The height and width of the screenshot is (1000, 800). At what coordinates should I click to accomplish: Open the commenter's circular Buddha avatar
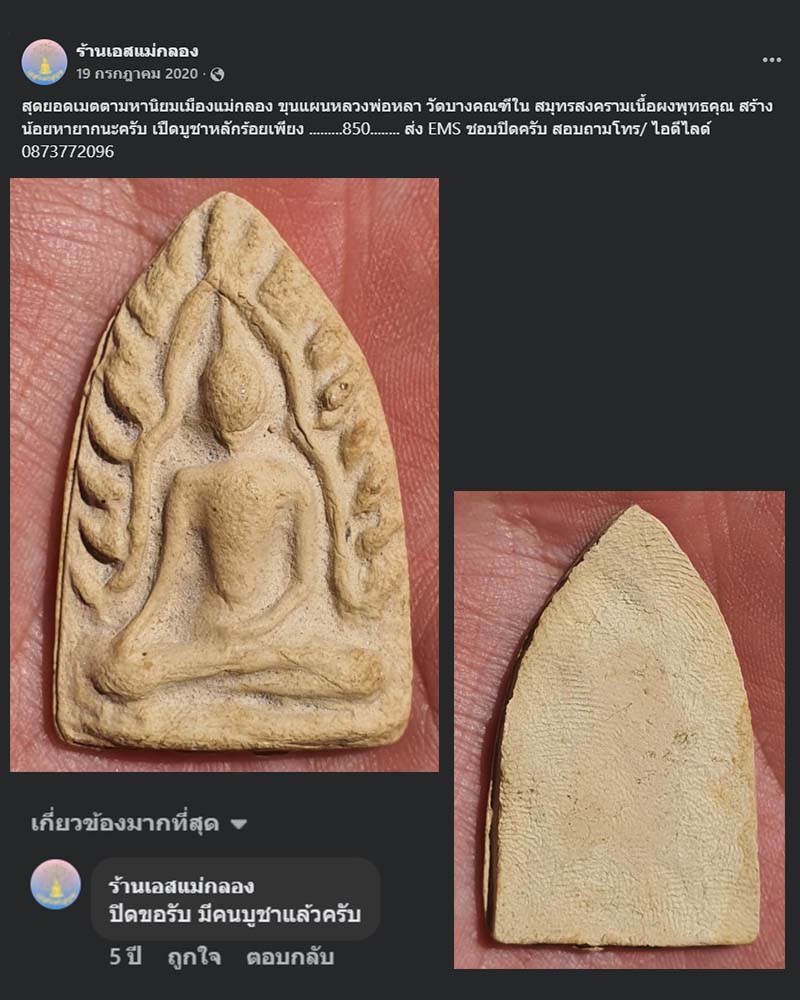[57, 887]
